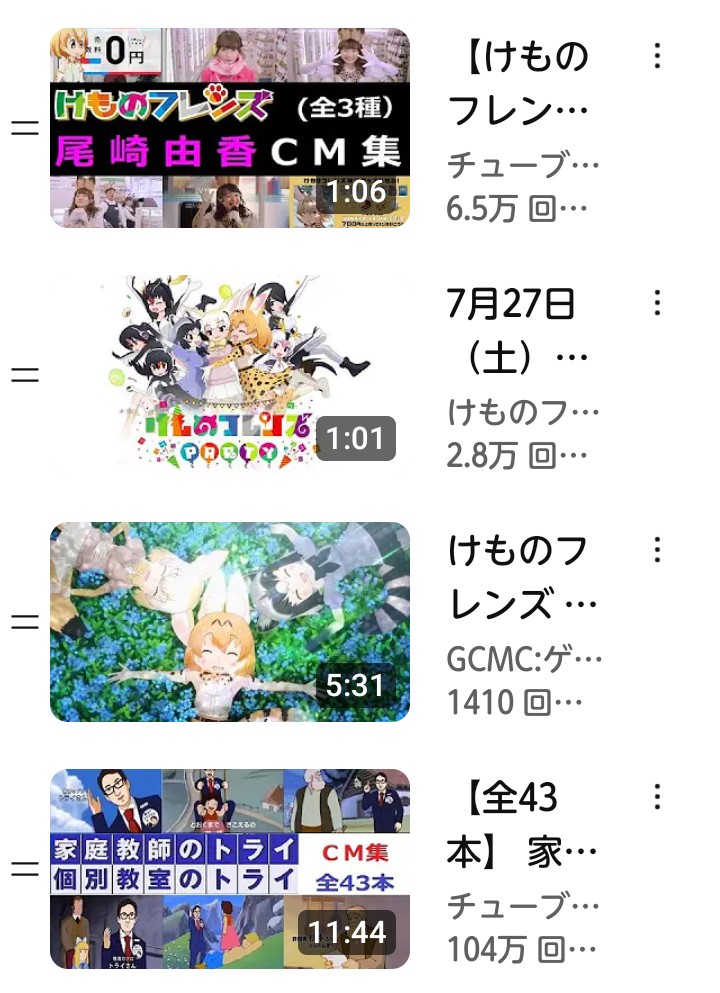Open the 家庭教師のトライ CM集 video
The image size is (720, 993).
pos(230,868)
